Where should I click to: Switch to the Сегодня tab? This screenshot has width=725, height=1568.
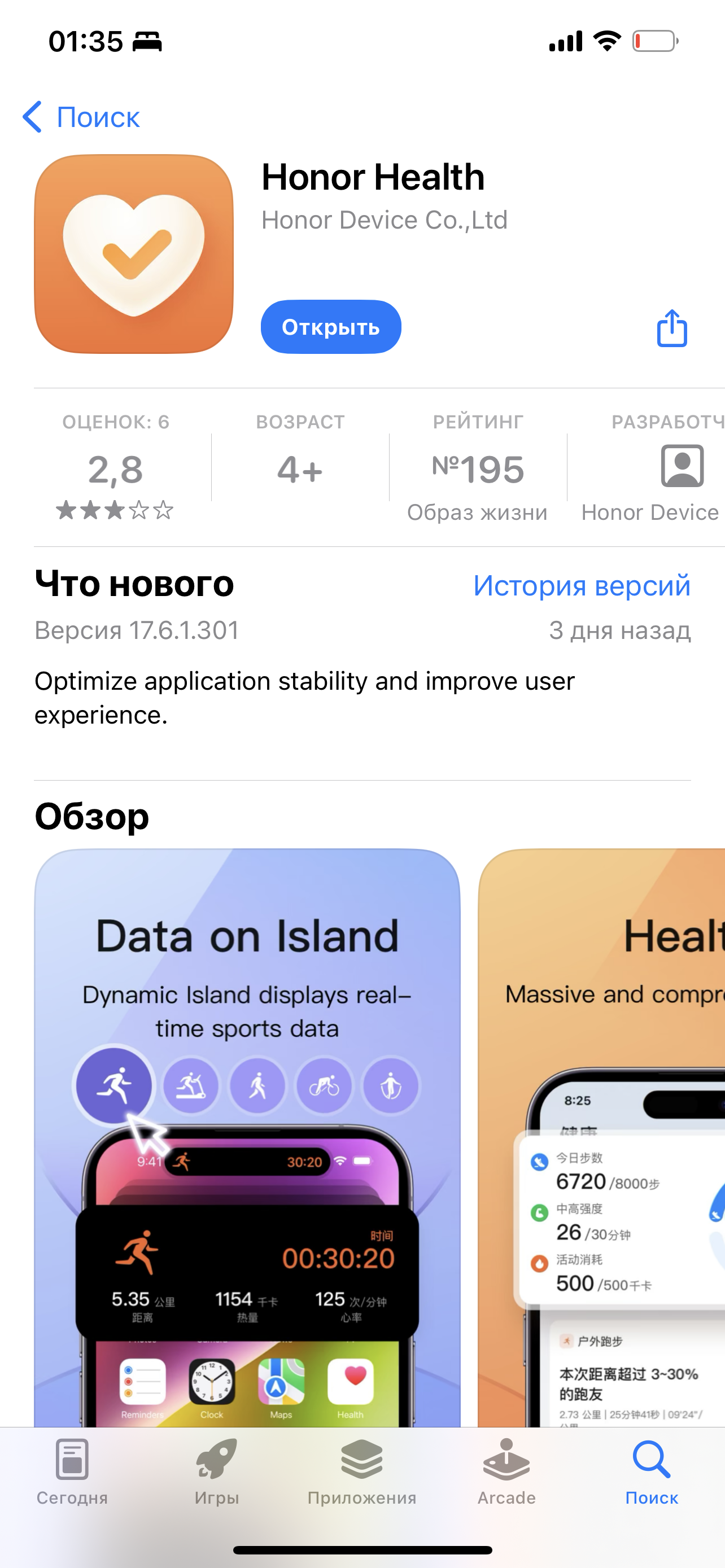pyautogui.click(x=72, y=1472)
